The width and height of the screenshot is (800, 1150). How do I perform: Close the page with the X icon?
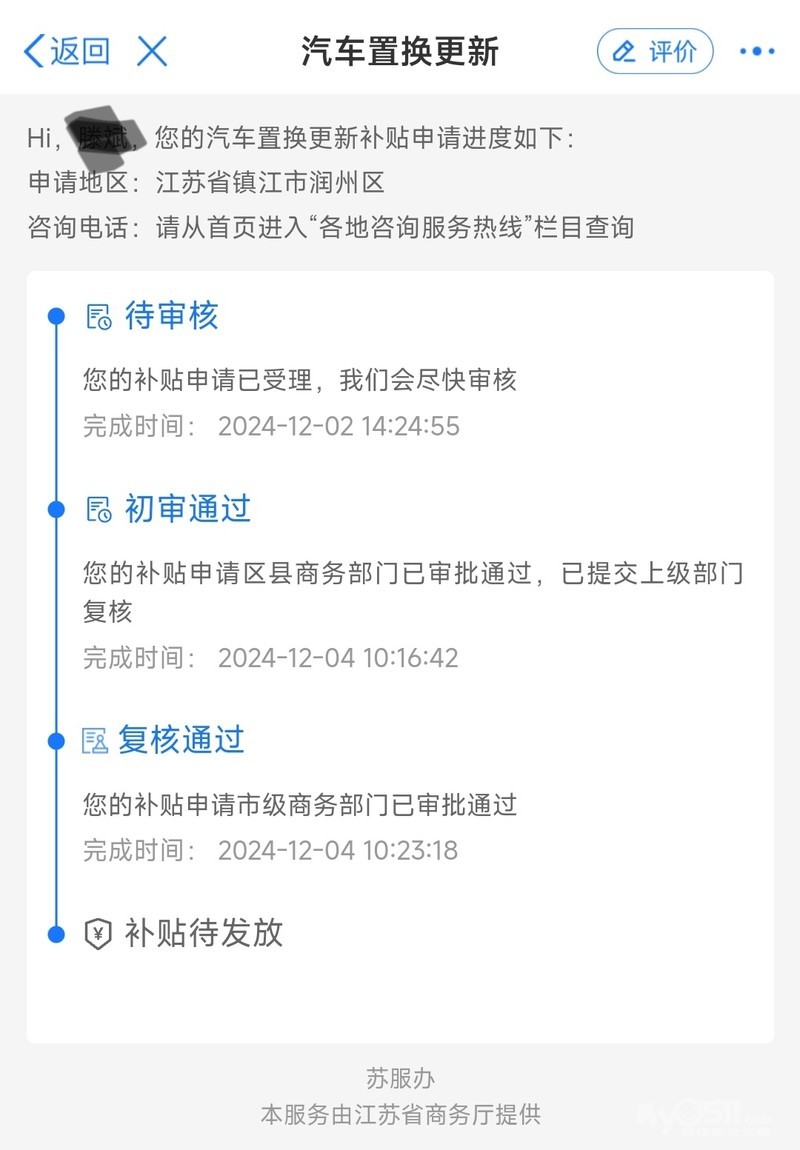click(152, 51)
